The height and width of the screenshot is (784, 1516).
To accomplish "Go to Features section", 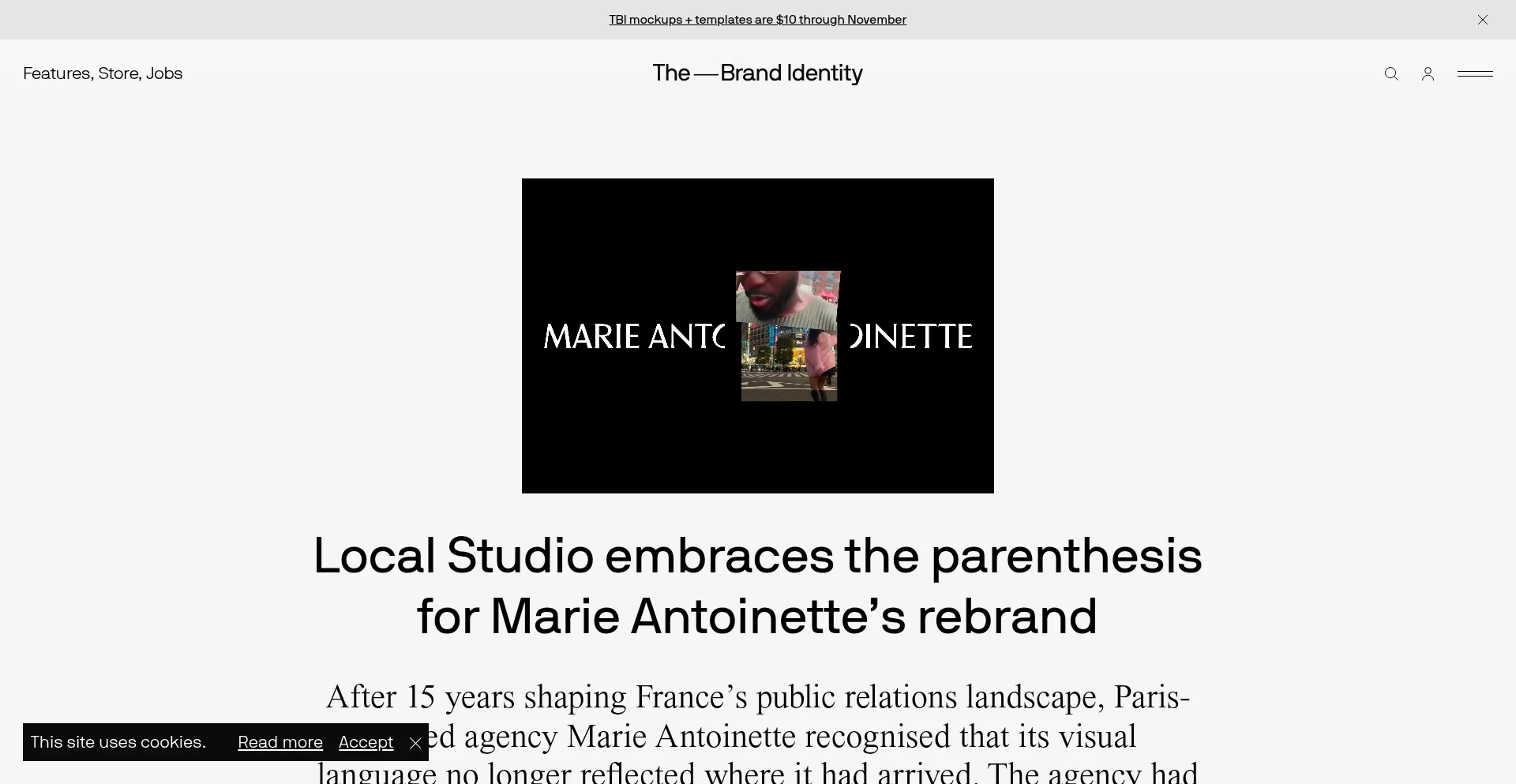I will coord(58,73).
